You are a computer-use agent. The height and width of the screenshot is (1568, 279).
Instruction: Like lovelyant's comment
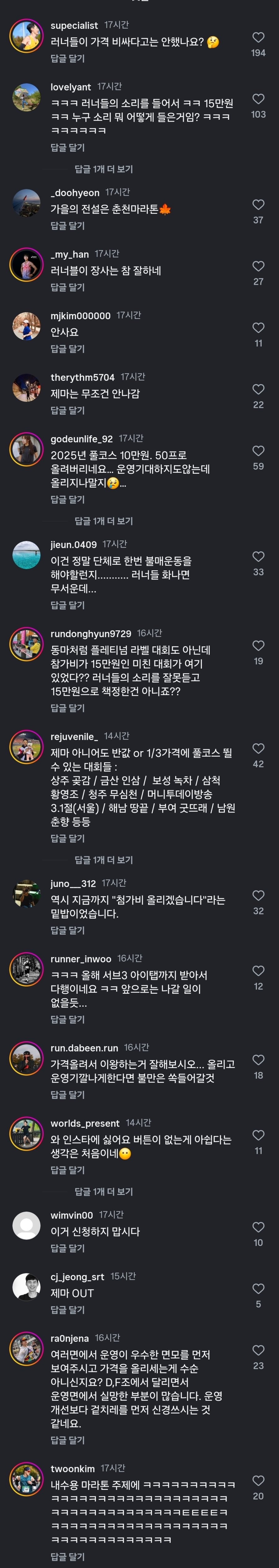click(258, 99)
